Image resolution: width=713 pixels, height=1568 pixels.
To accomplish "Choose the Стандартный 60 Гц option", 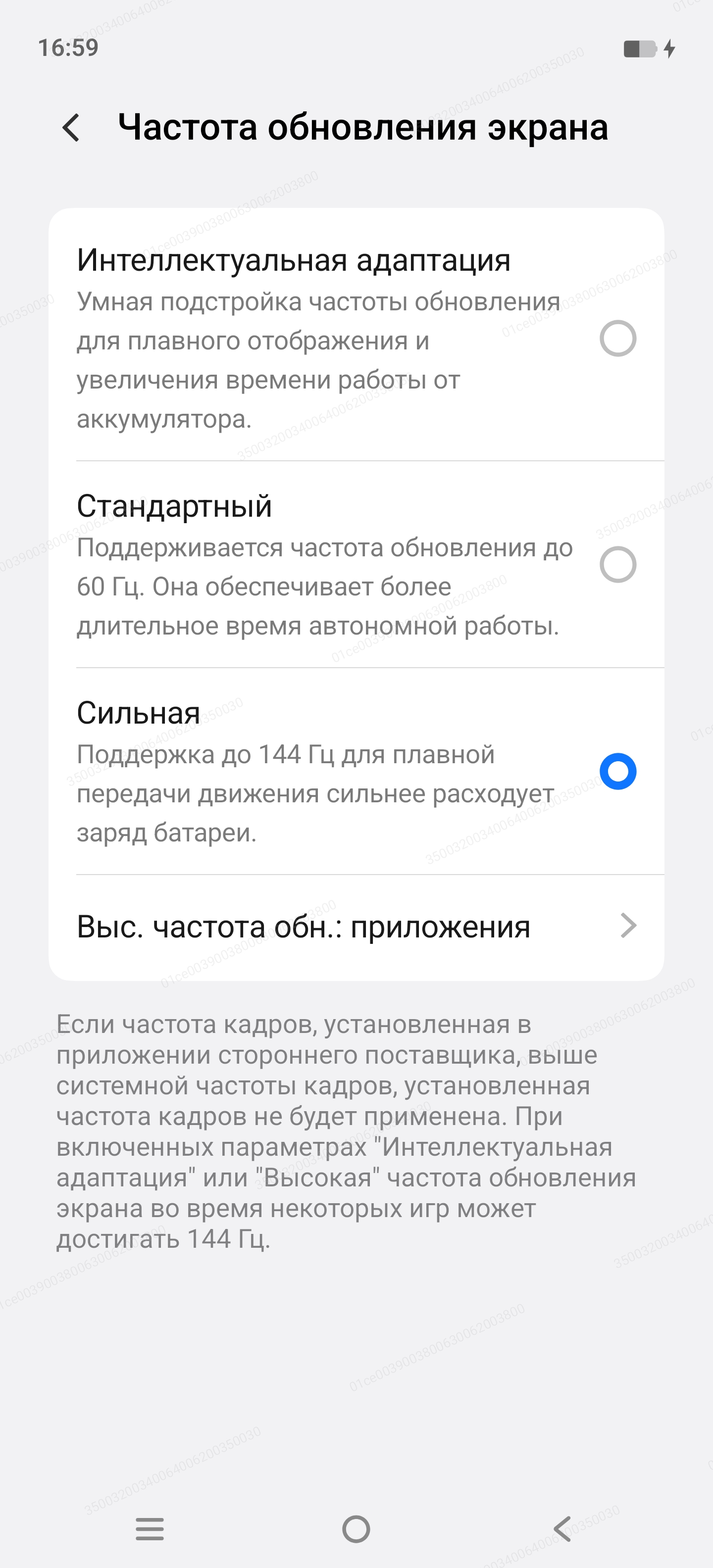I will click(617, 565).
